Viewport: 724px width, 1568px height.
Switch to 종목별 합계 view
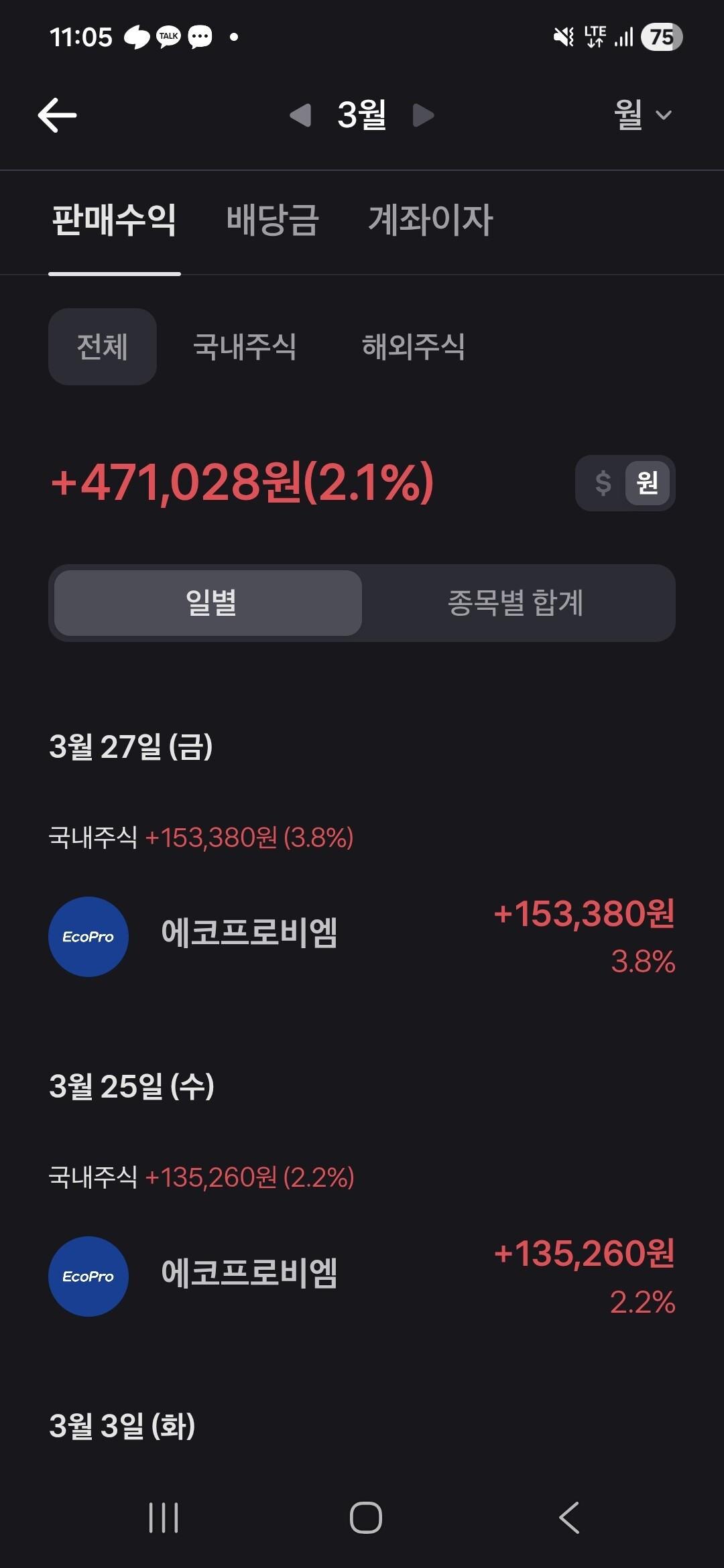coord(516,603)
